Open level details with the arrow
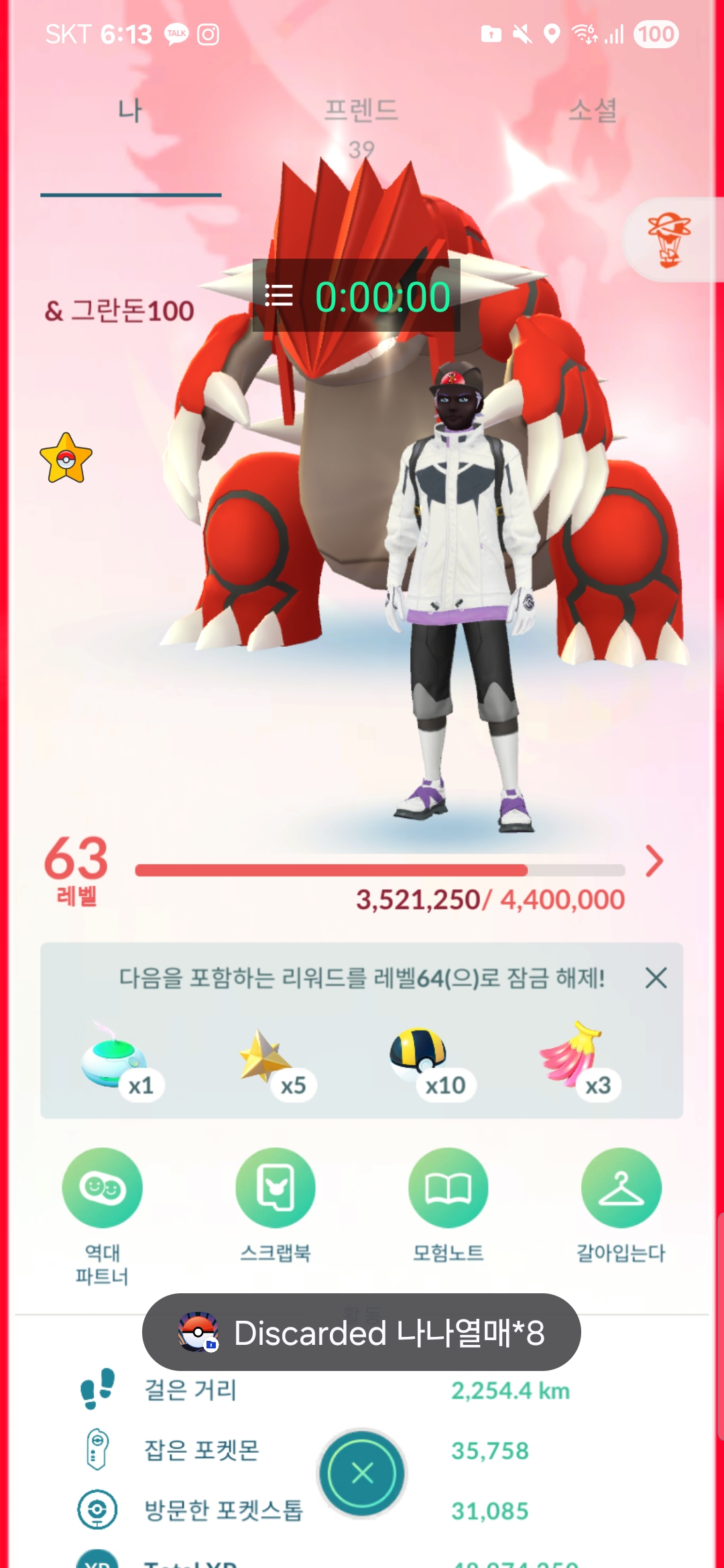Screen dimensions: 724x1568 (x=654, y=861)
